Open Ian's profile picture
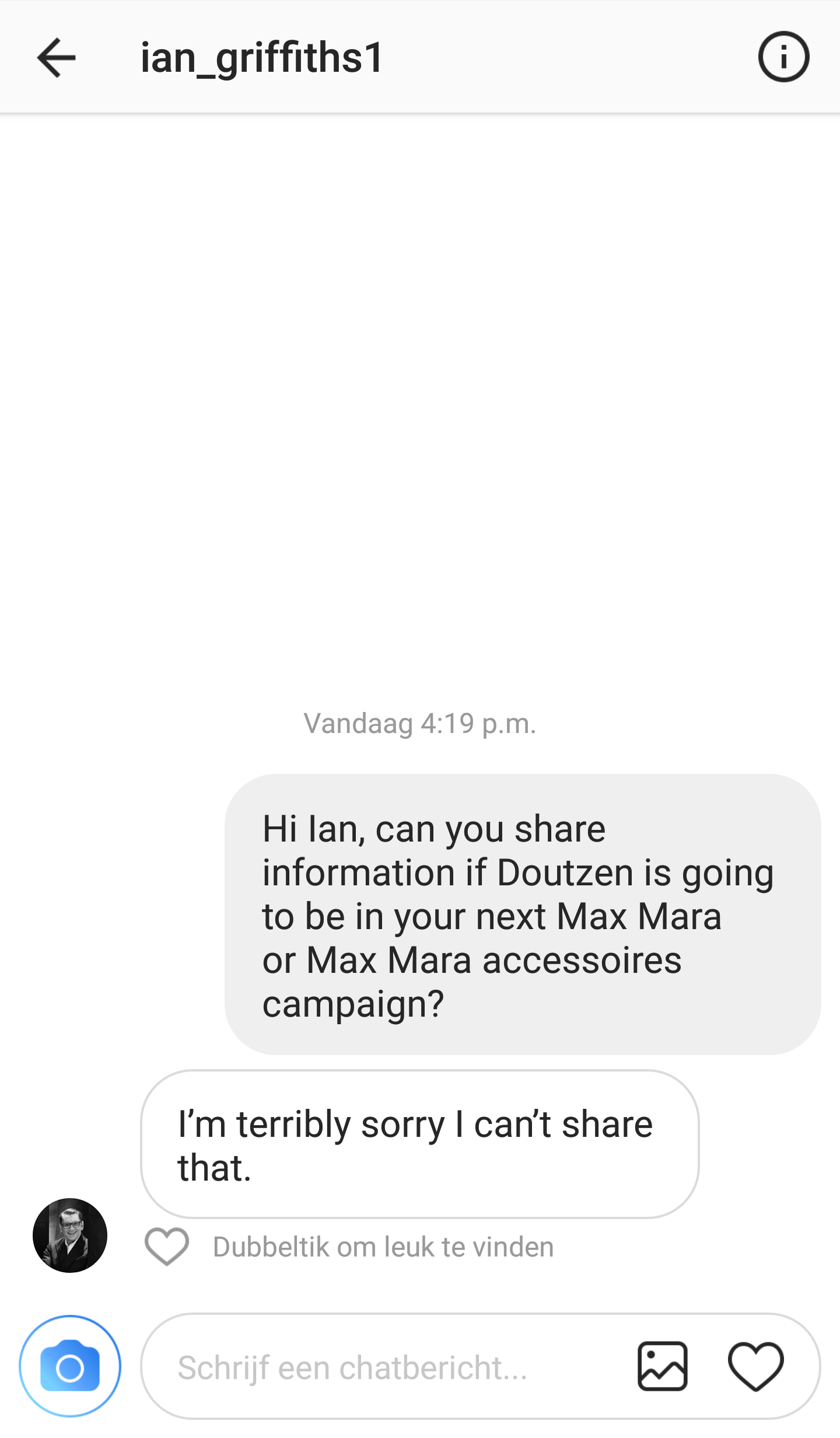Viewport: 840px width, 1438px height. tap(70, 1235)
